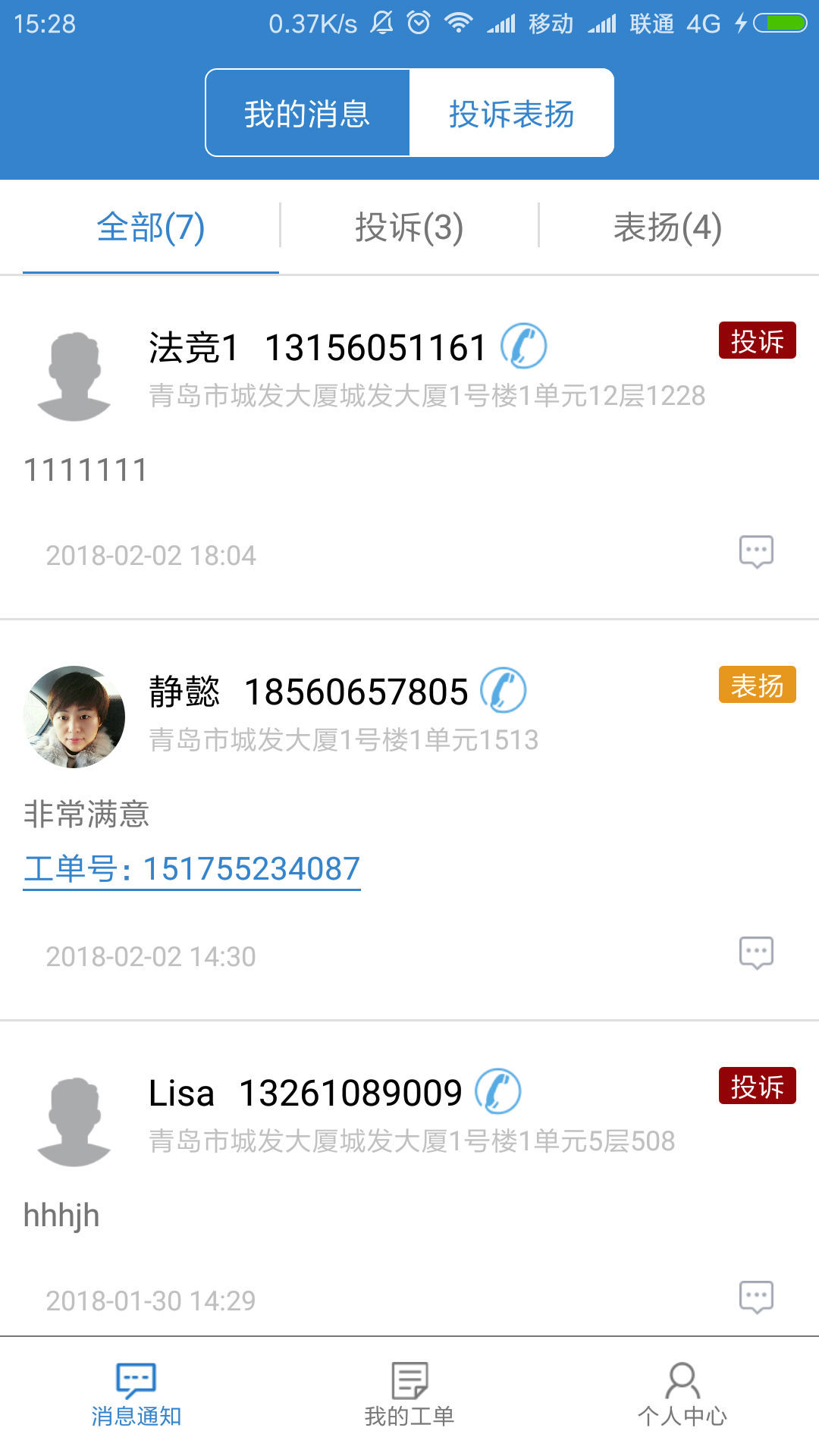Call 法竞1 using the phone icon
This screenshot has width=819, height=1456.
click(x=523, y=347)
